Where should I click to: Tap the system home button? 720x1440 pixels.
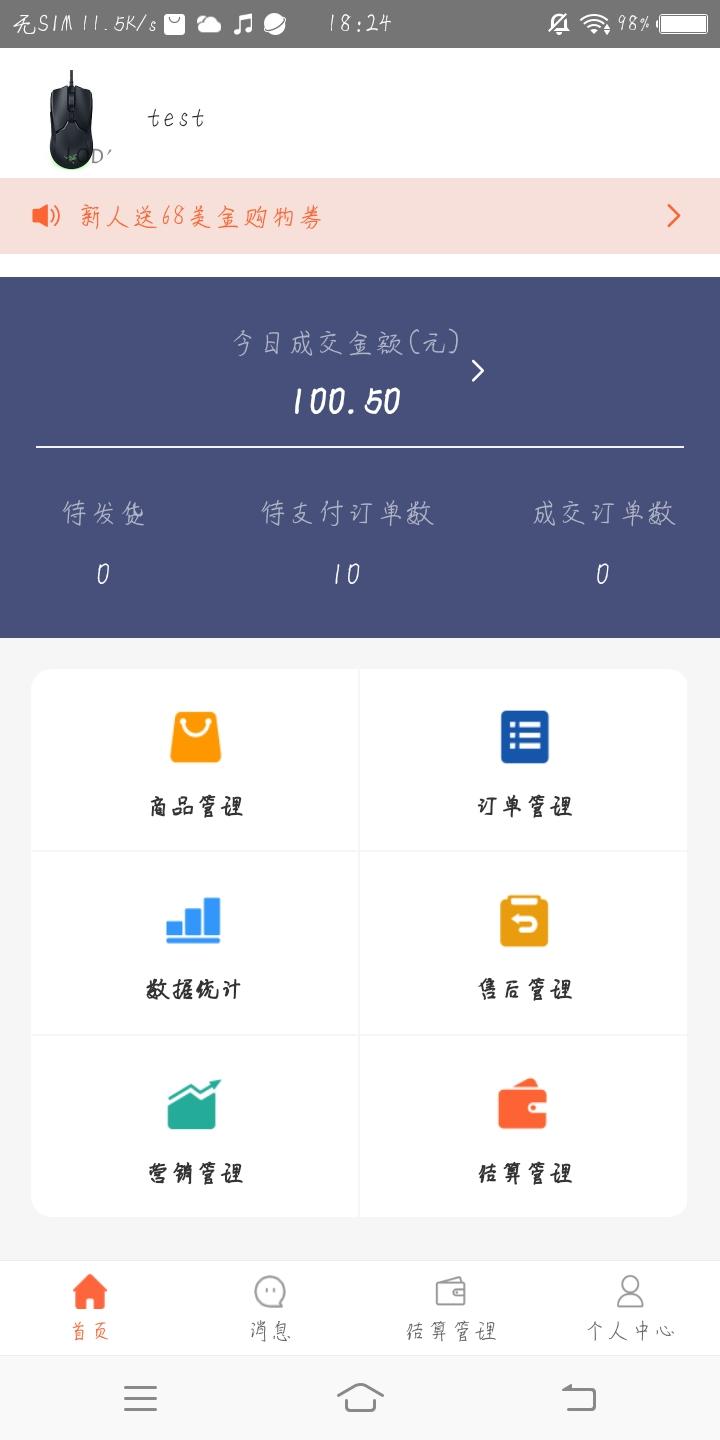pos(360,1397)
